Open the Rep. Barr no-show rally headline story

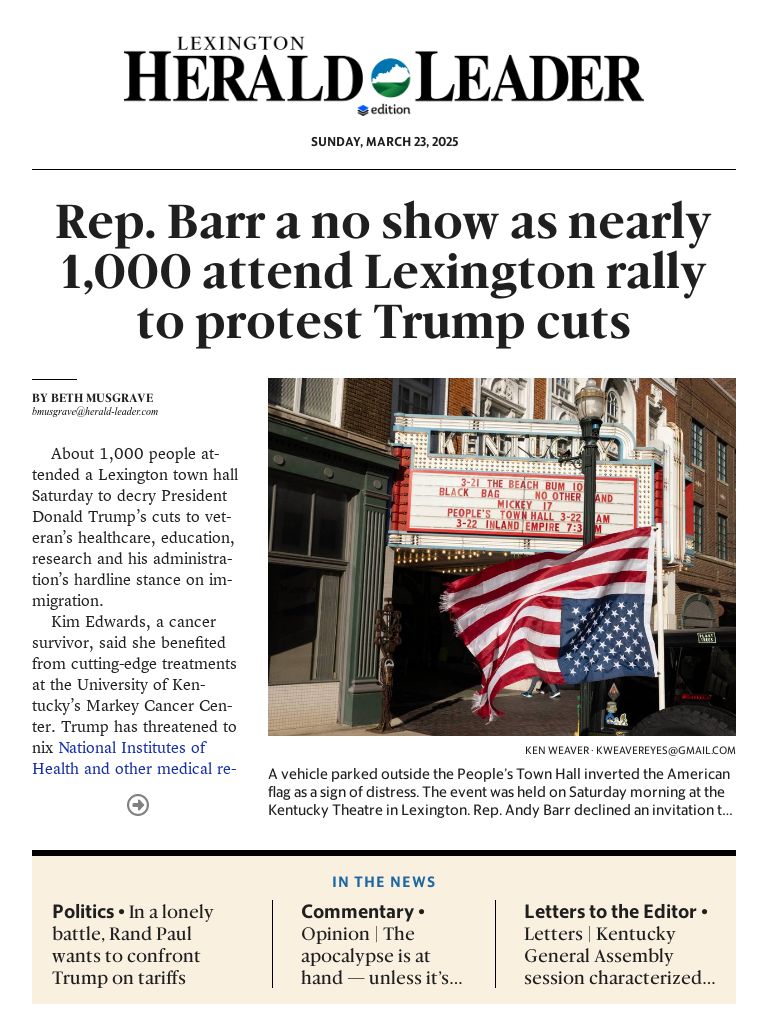click(x=384, y=272)
